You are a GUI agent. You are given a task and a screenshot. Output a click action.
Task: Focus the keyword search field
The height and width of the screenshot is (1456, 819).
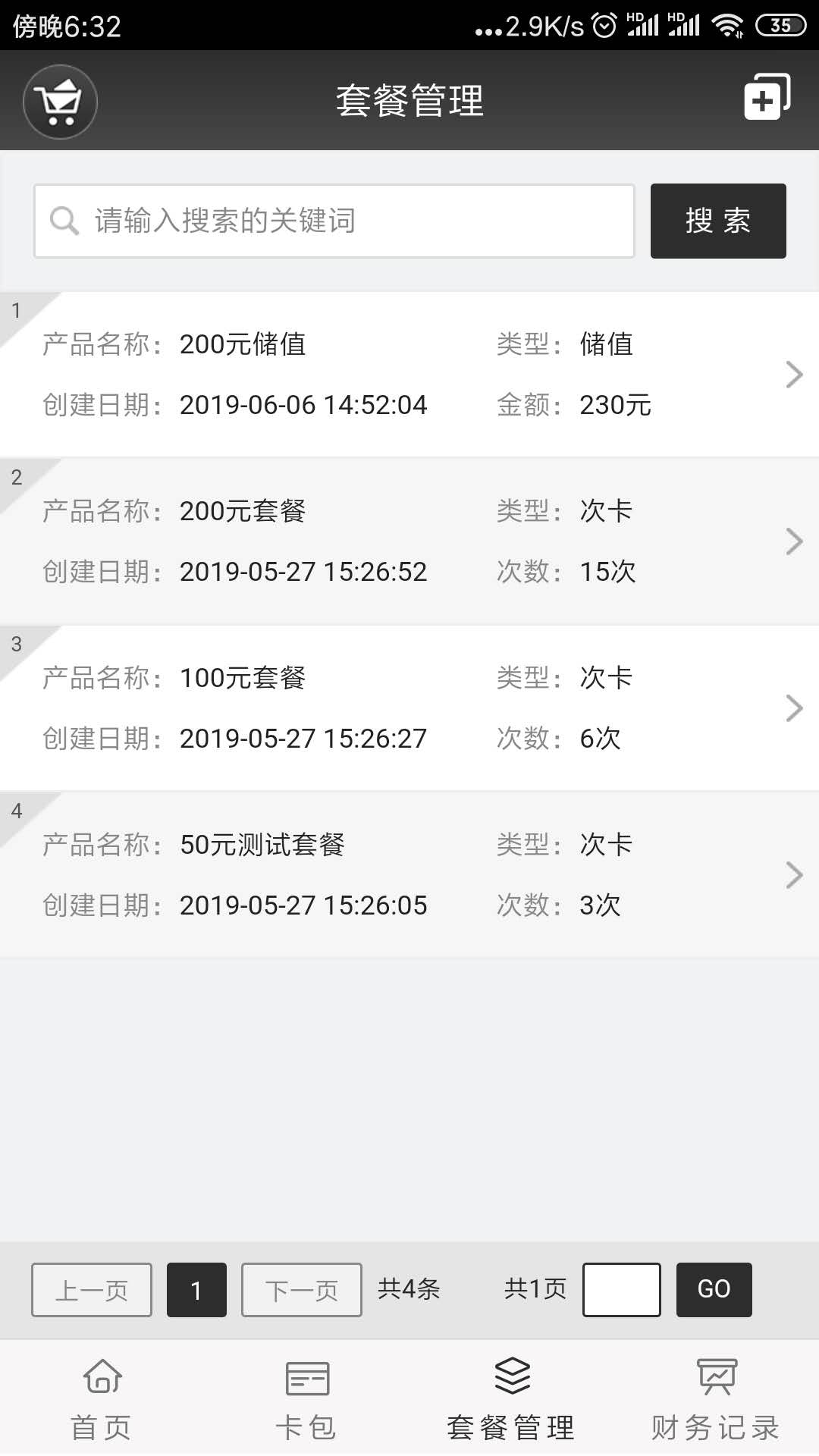pyautogui.click(x=334, y=221)
